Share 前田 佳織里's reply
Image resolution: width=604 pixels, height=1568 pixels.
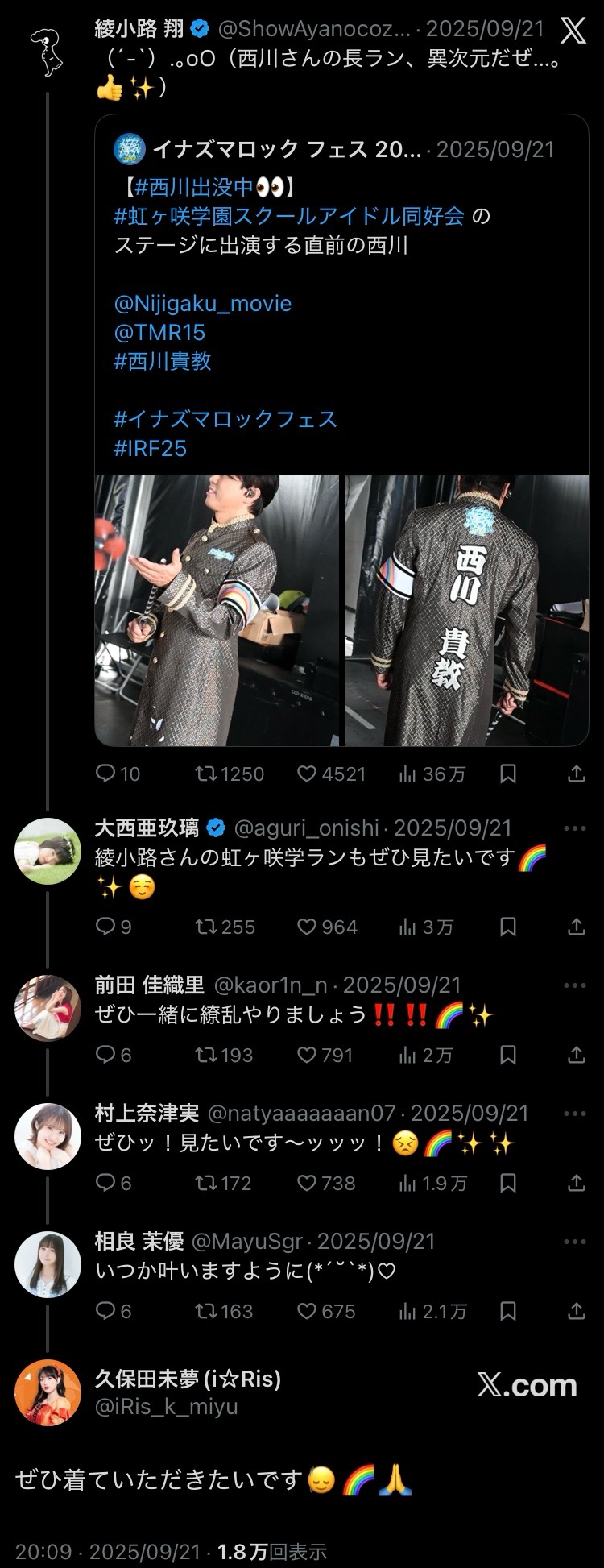pos(576,1055)
